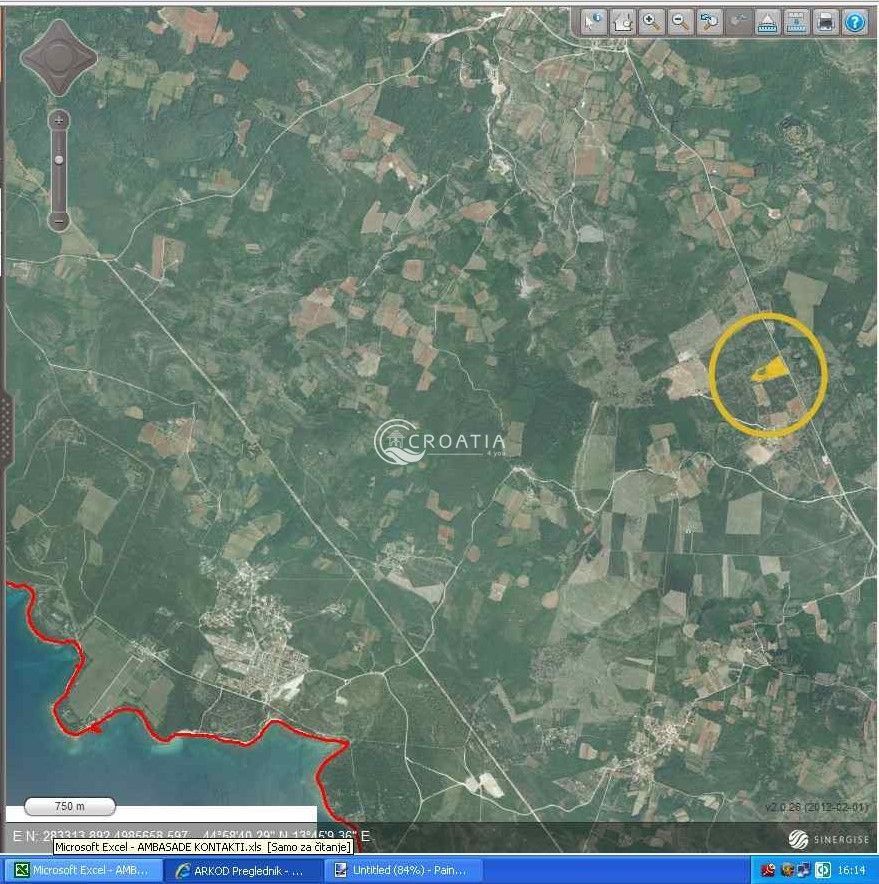Viewport: 879px width, 884px height.
Task: Tap the zoom slider handle
Action: [59, 159]
